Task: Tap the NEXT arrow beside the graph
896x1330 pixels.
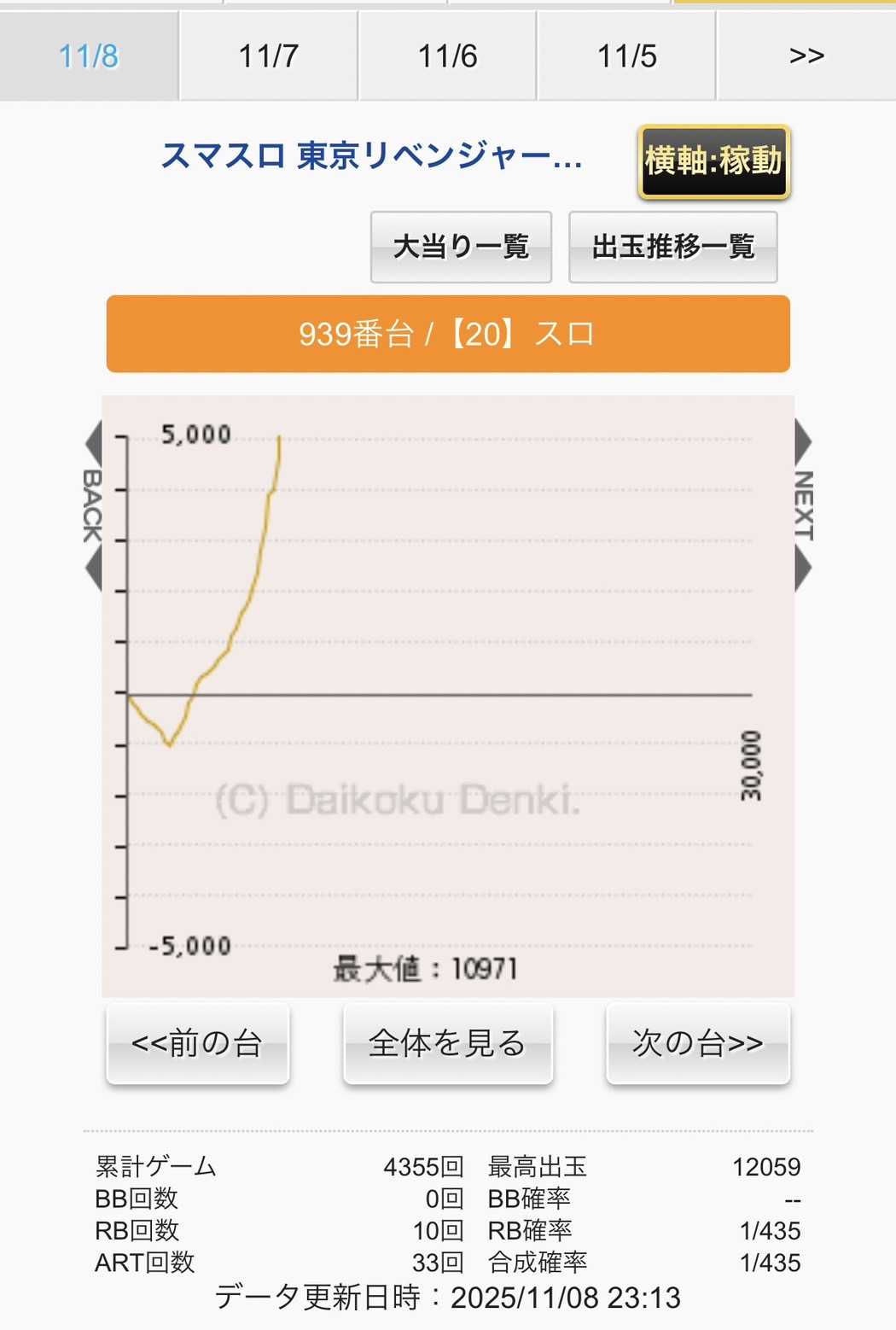Action: tap(803, 505)
